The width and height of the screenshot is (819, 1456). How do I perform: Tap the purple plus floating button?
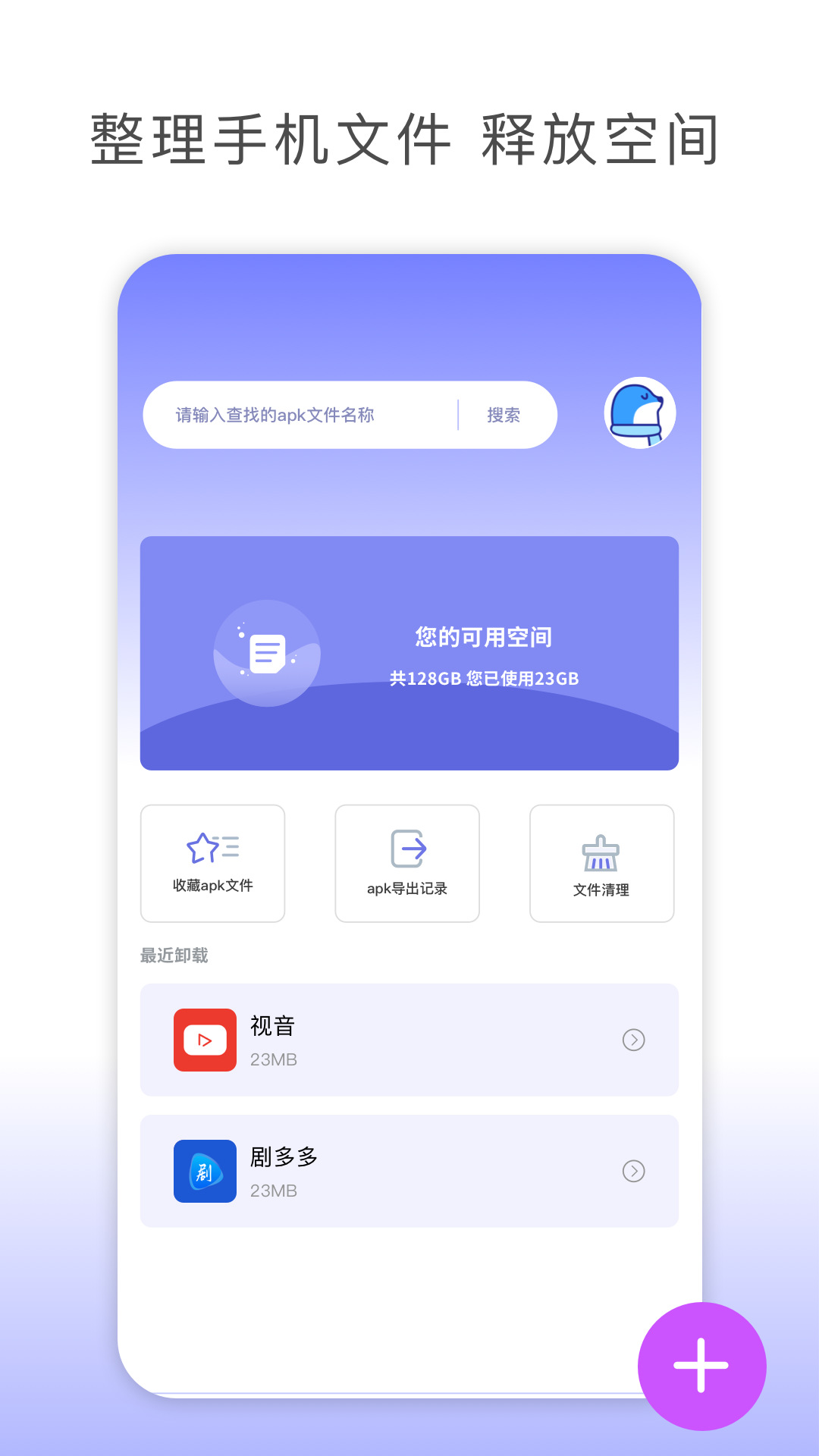pyautogui.click(x=700, y=1365)
